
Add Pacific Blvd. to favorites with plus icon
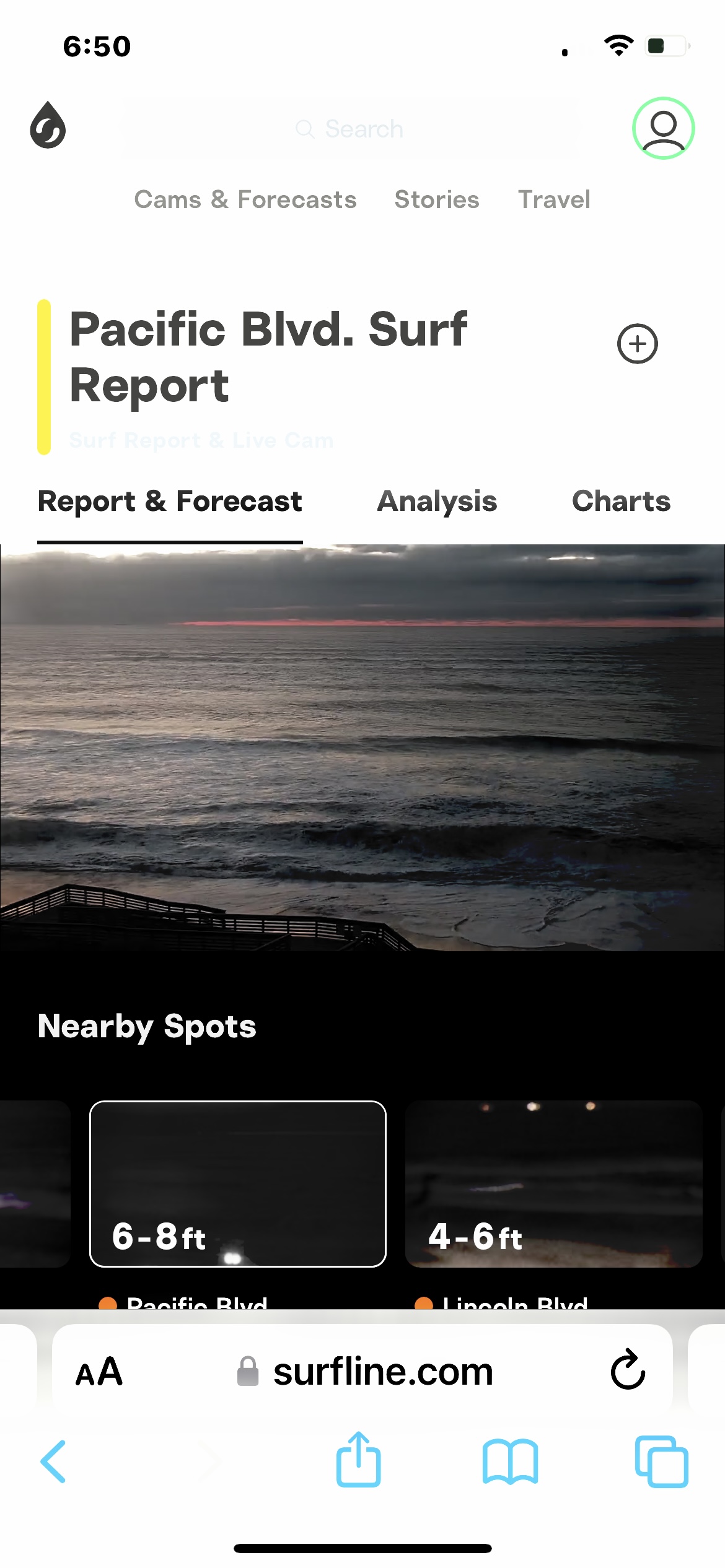click(637, 344)
